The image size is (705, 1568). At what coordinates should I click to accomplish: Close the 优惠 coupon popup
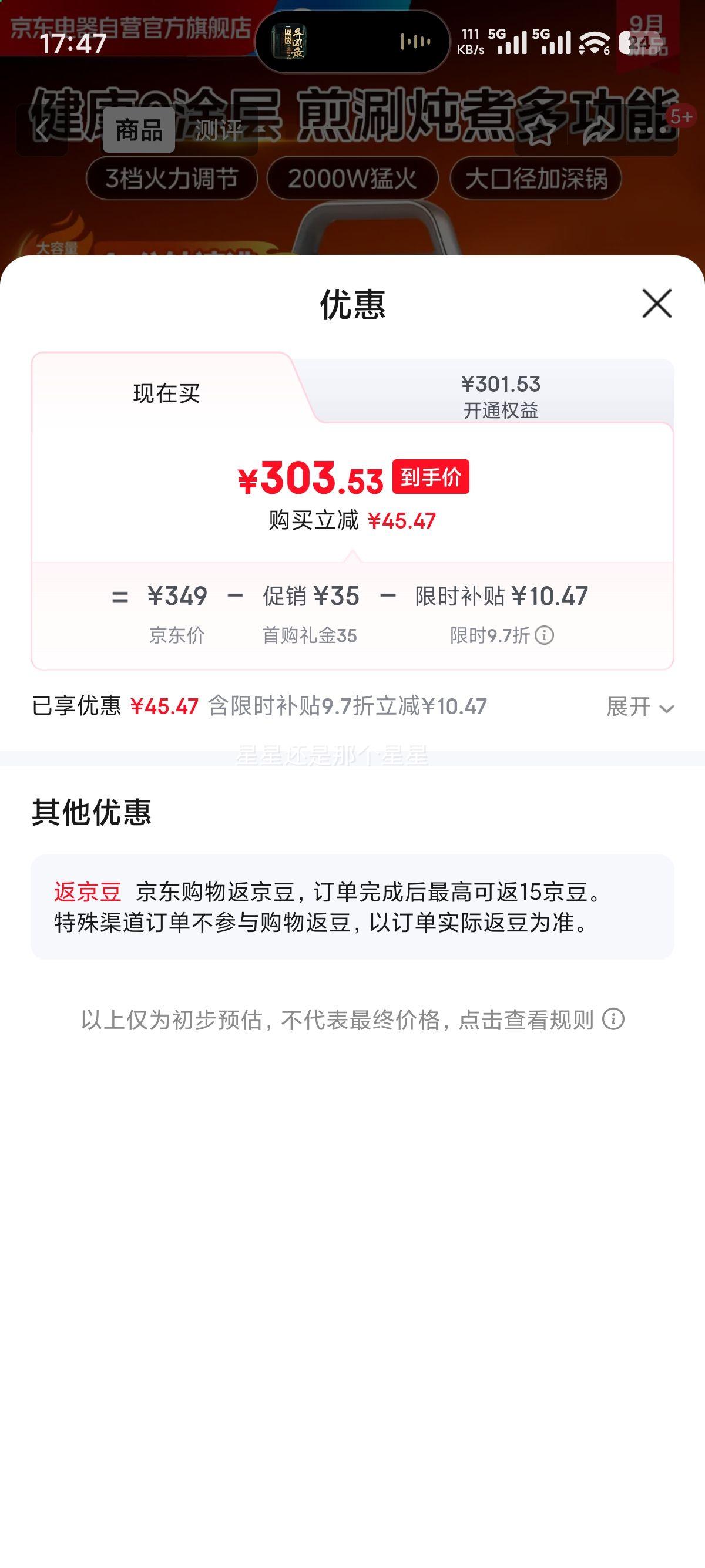(656, 304)
